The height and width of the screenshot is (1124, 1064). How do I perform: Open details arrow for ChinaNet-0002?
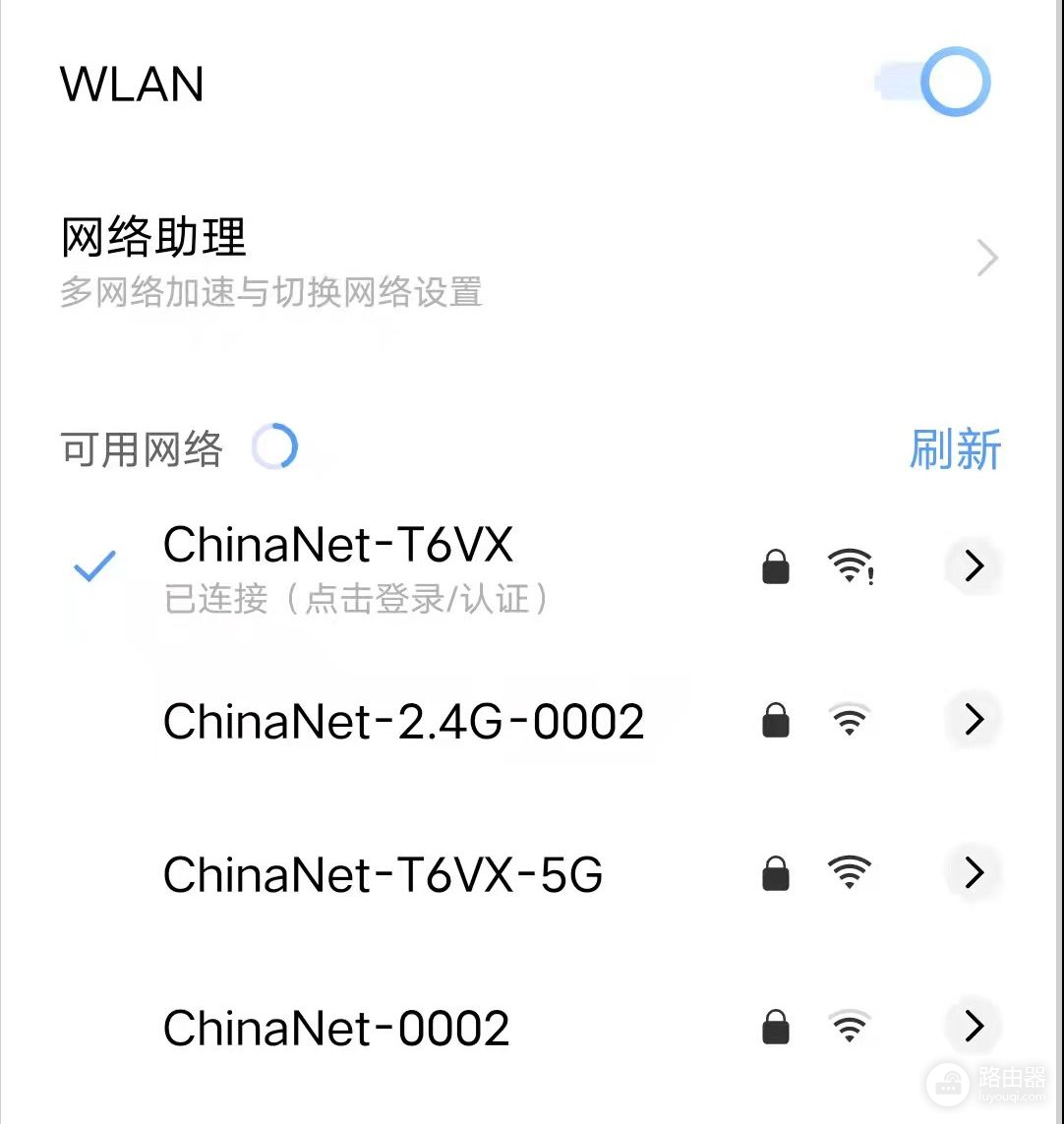(x=974, y=1027)
